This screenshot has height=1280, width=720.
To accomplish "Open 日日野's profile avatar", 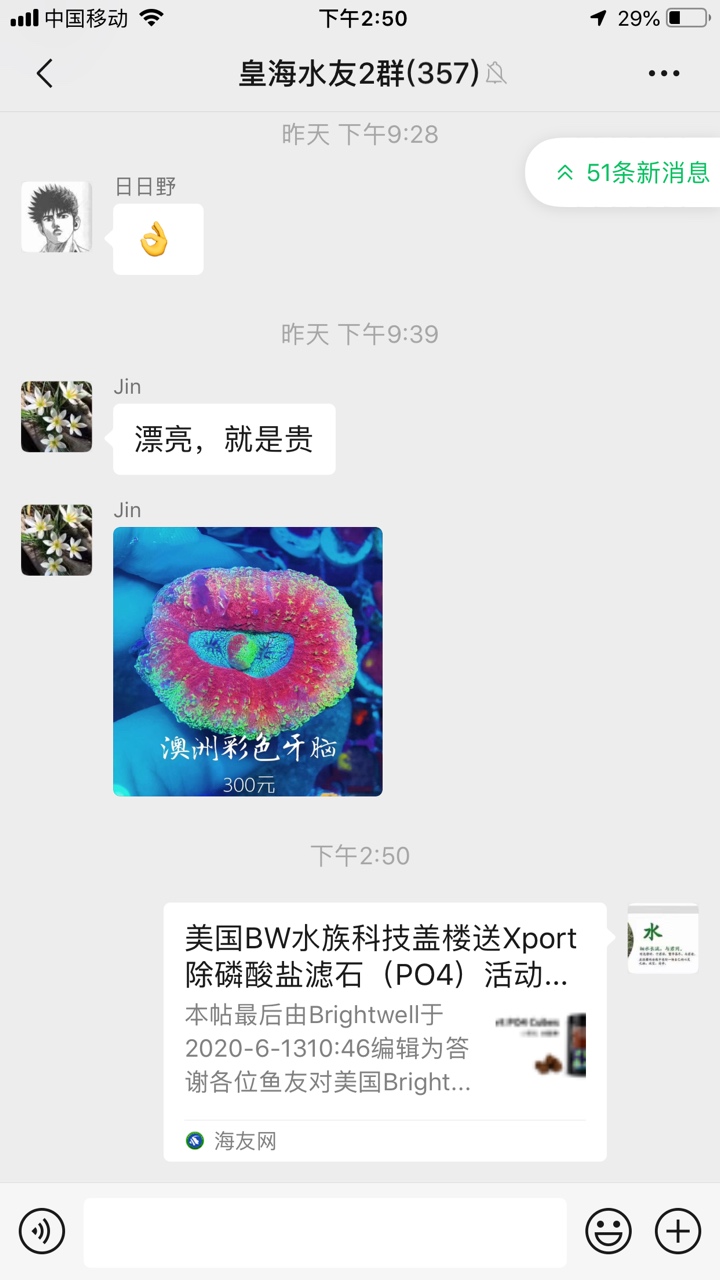I will pyautogui.click(x=57, y=217).
